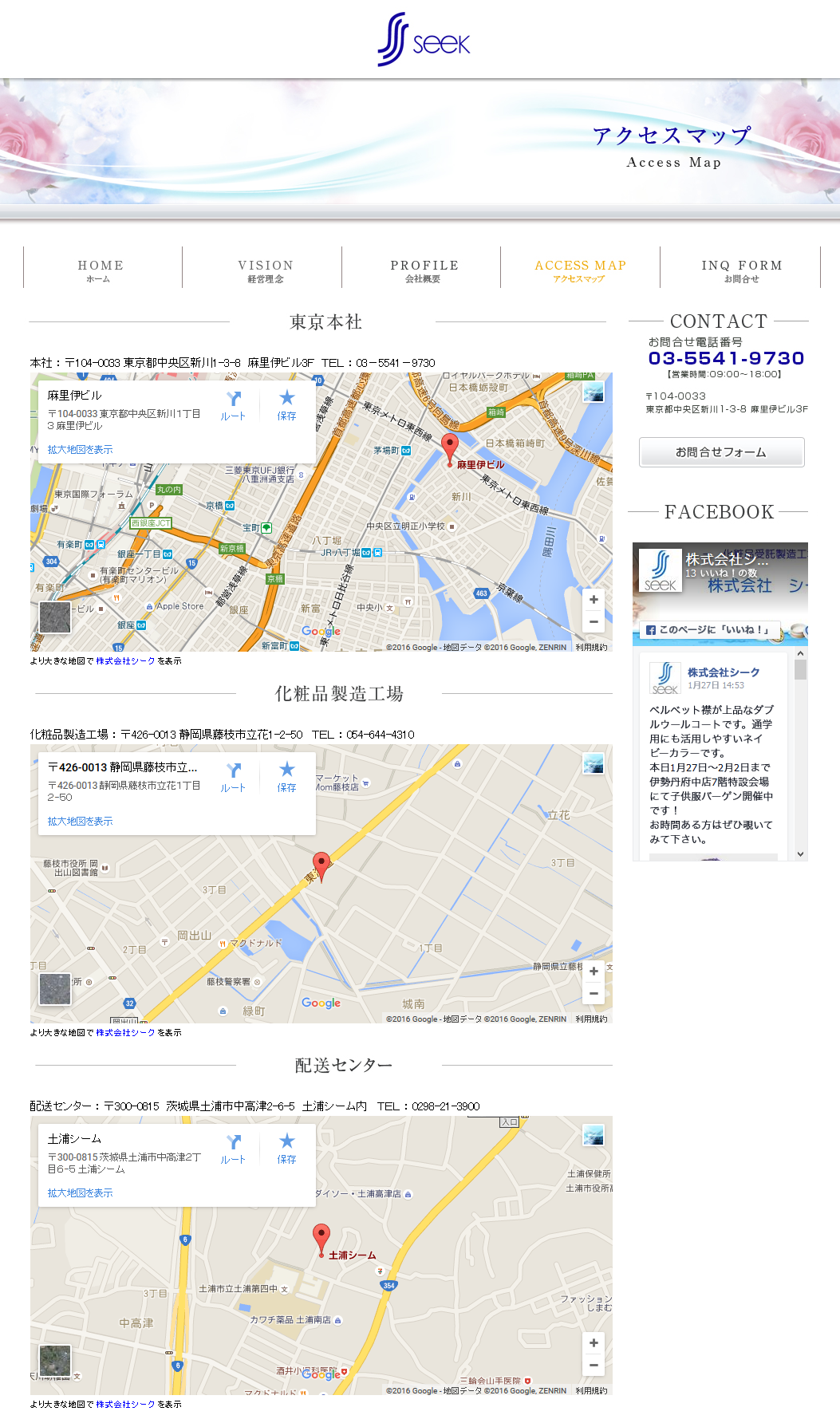Save 土浦シーム location with star
Viewport: 840px width, 1419px height.
[x=286, y=1149]
